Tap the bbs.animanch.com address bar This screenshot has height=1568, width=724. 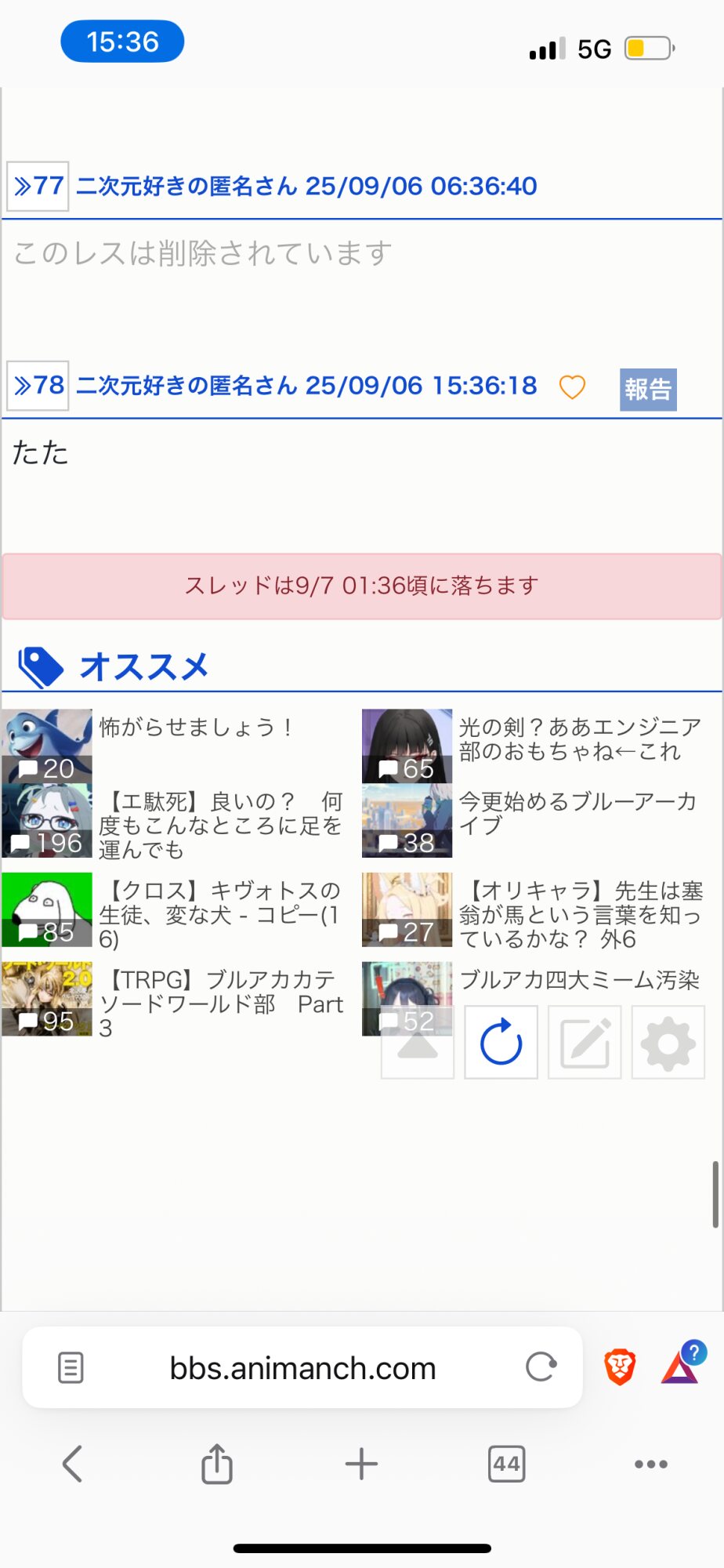click(x=302, y=1369)
